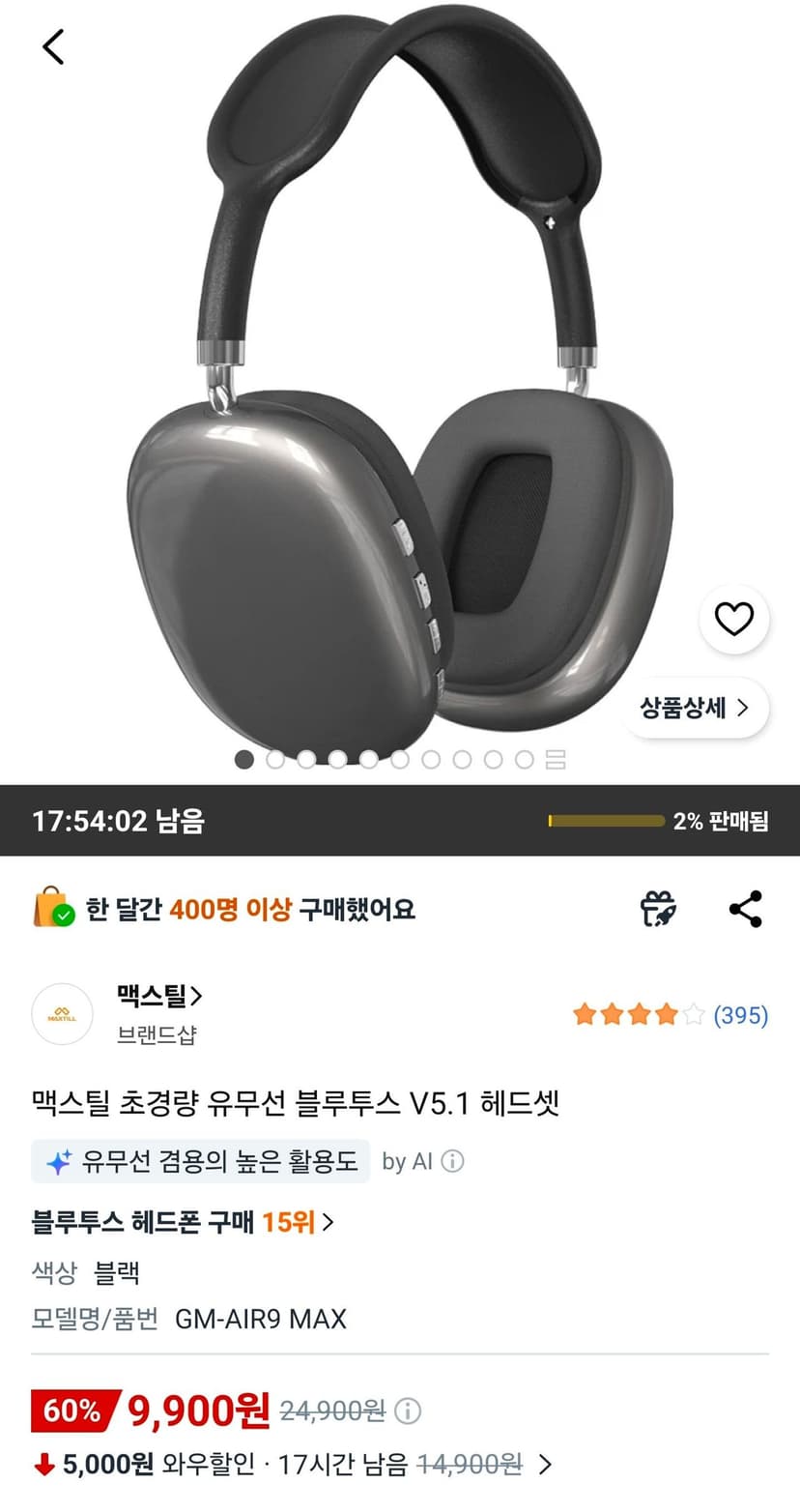This screenshot has width=800, height=1512.
Task: Add the headset to wishlist with the heart
Action: coord(733,619)
